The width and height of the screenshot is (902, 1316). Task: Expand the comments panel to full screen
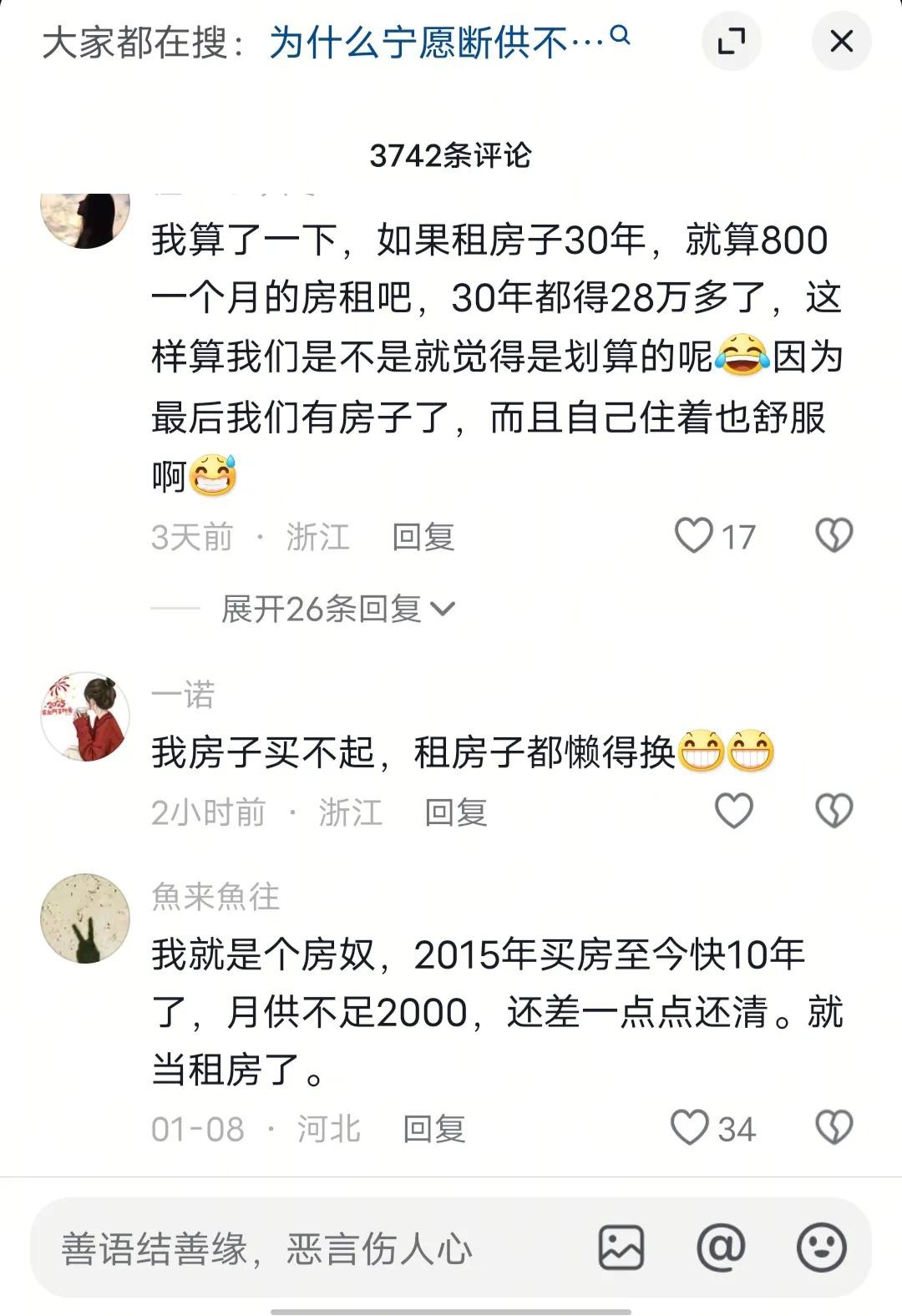tap(732, 41)
